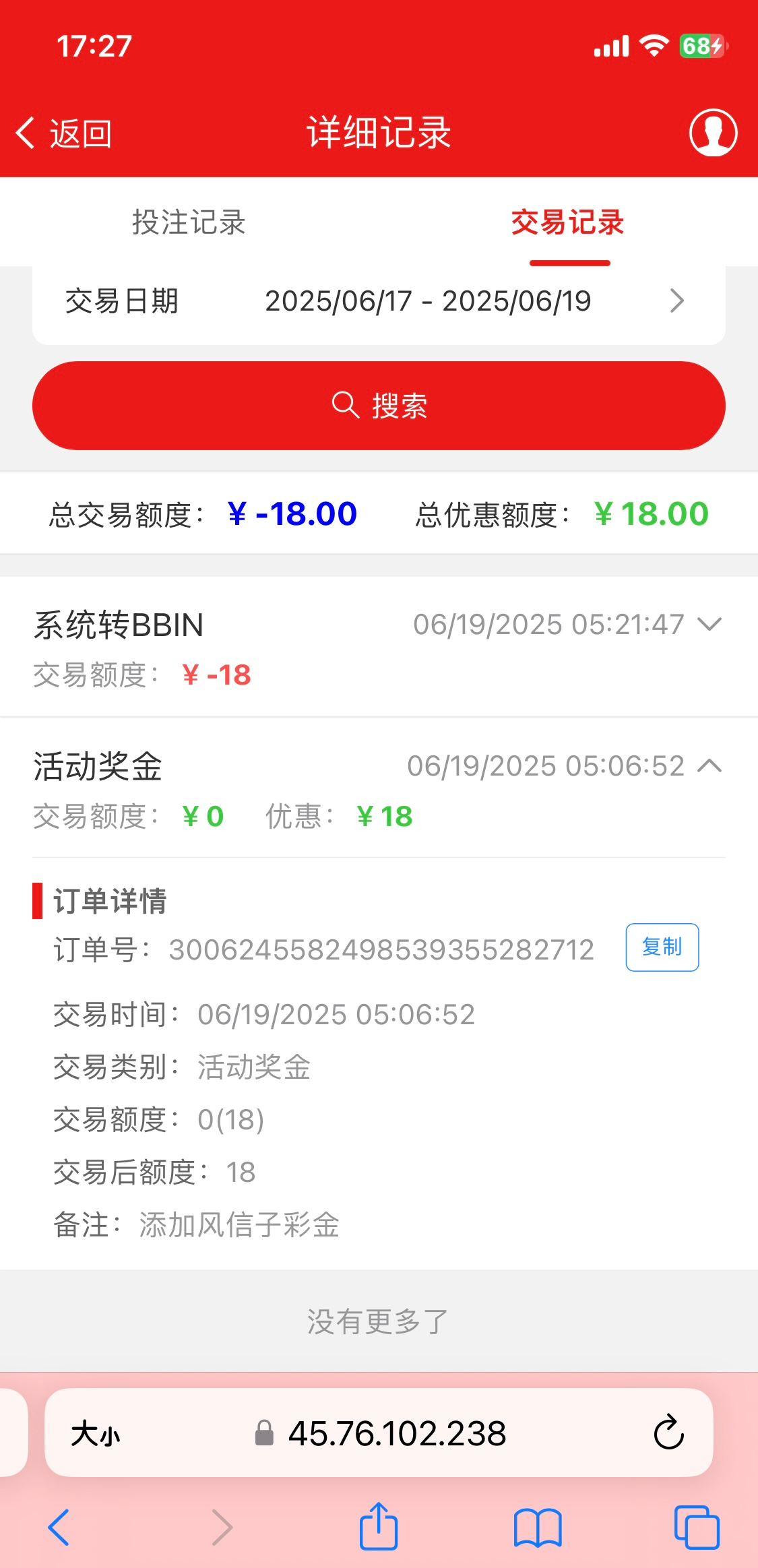Image resolution: width=758 pixels, height=1568 pixels.
Task: Tap the red 搜索 button
Action: (379, 406)
